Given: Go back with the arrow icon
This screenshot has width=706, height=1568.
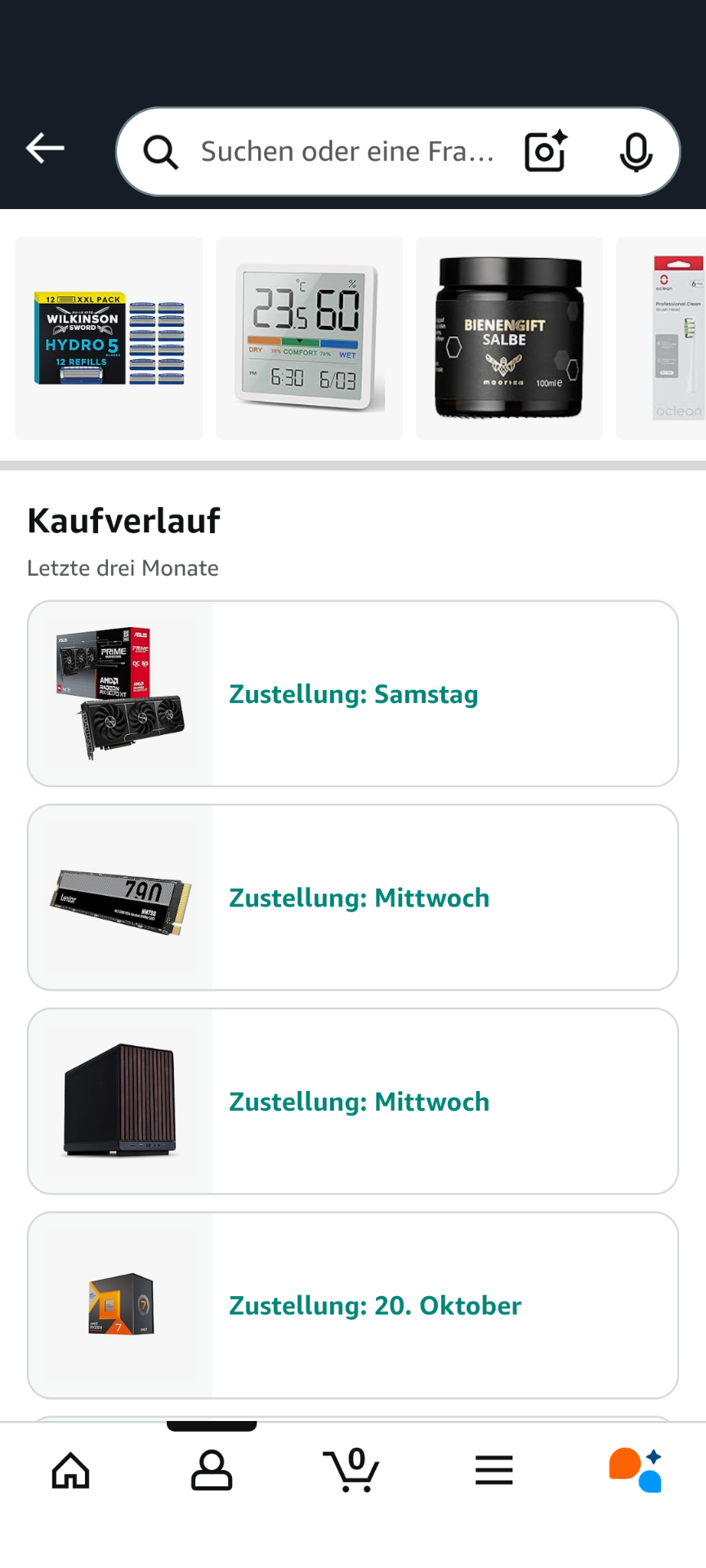Looking at the screenshot, I should pos(45,149).
